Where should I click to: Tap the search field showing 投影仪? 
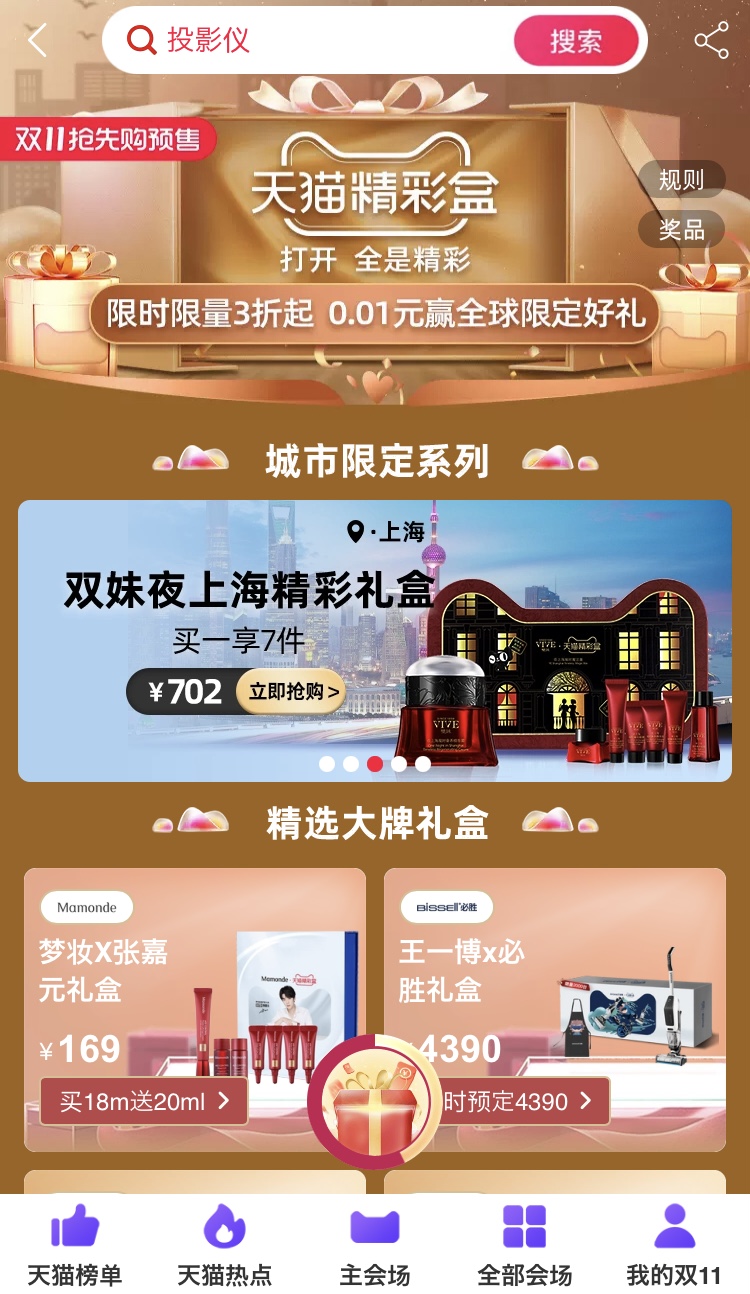(320, 41)
